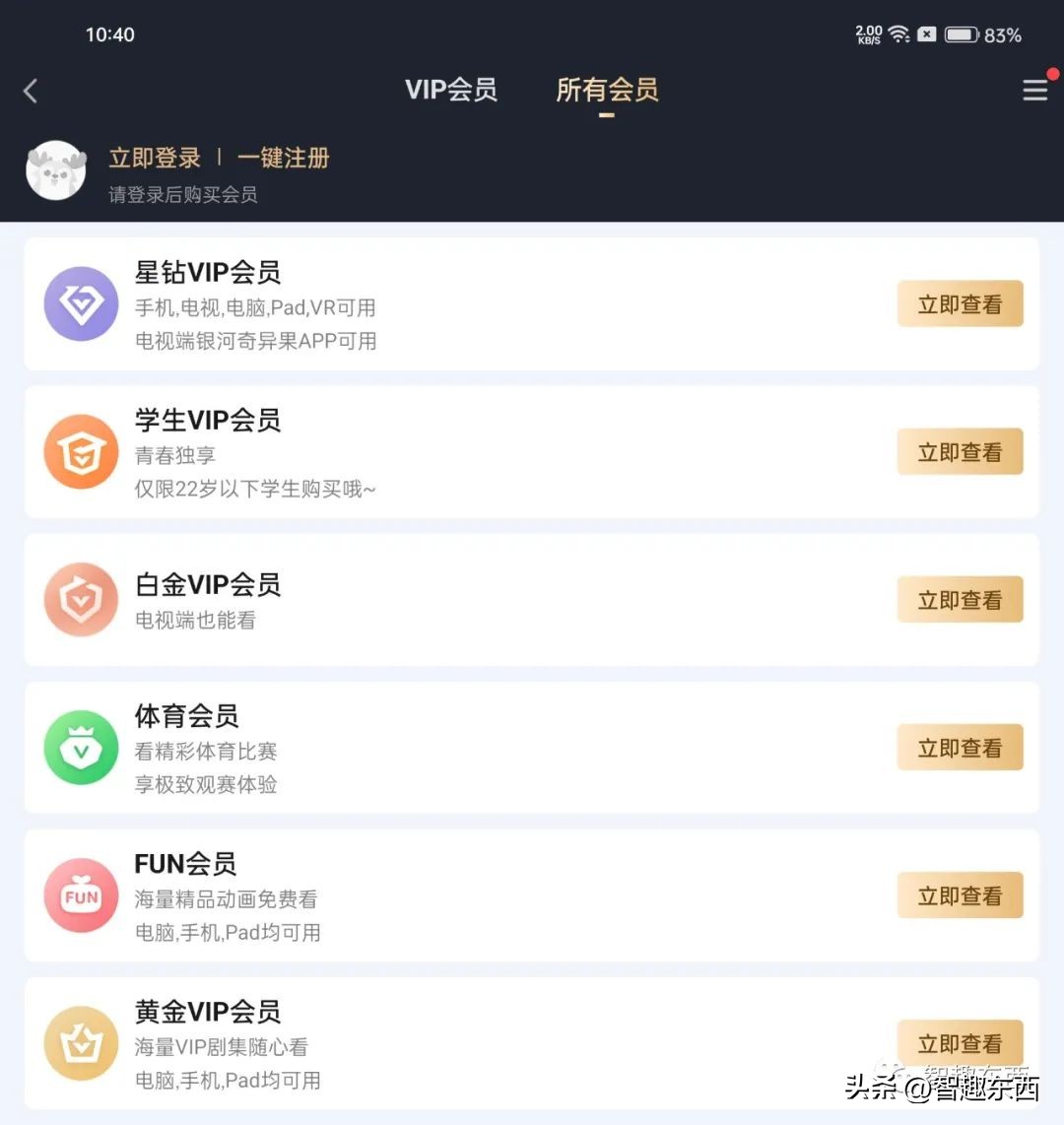1064x1125 pixels.
Task: Click 立即登录 to log in
Action: pyautogui.click(x=155, y=158)
